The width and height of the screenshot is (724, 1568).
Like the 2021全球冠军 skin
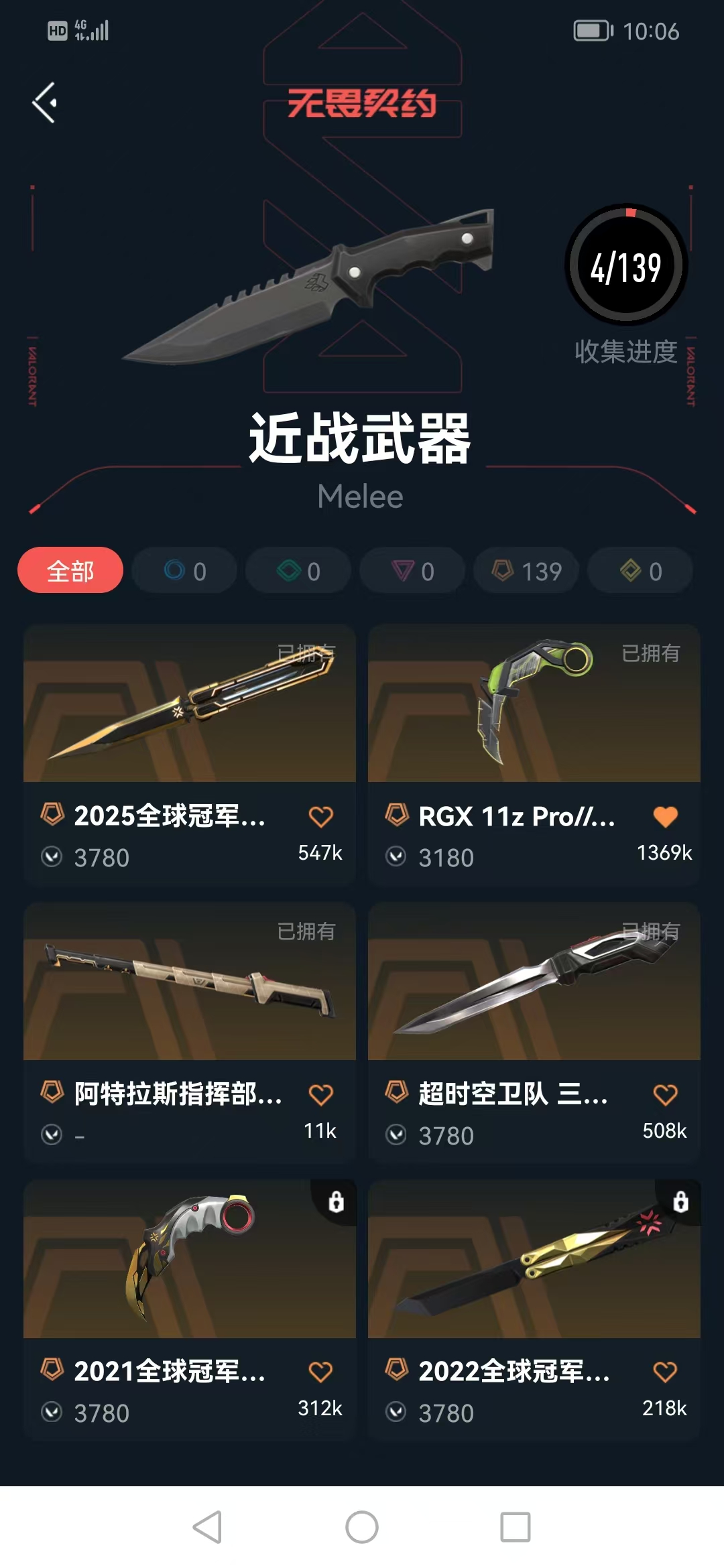(320, 1372)
